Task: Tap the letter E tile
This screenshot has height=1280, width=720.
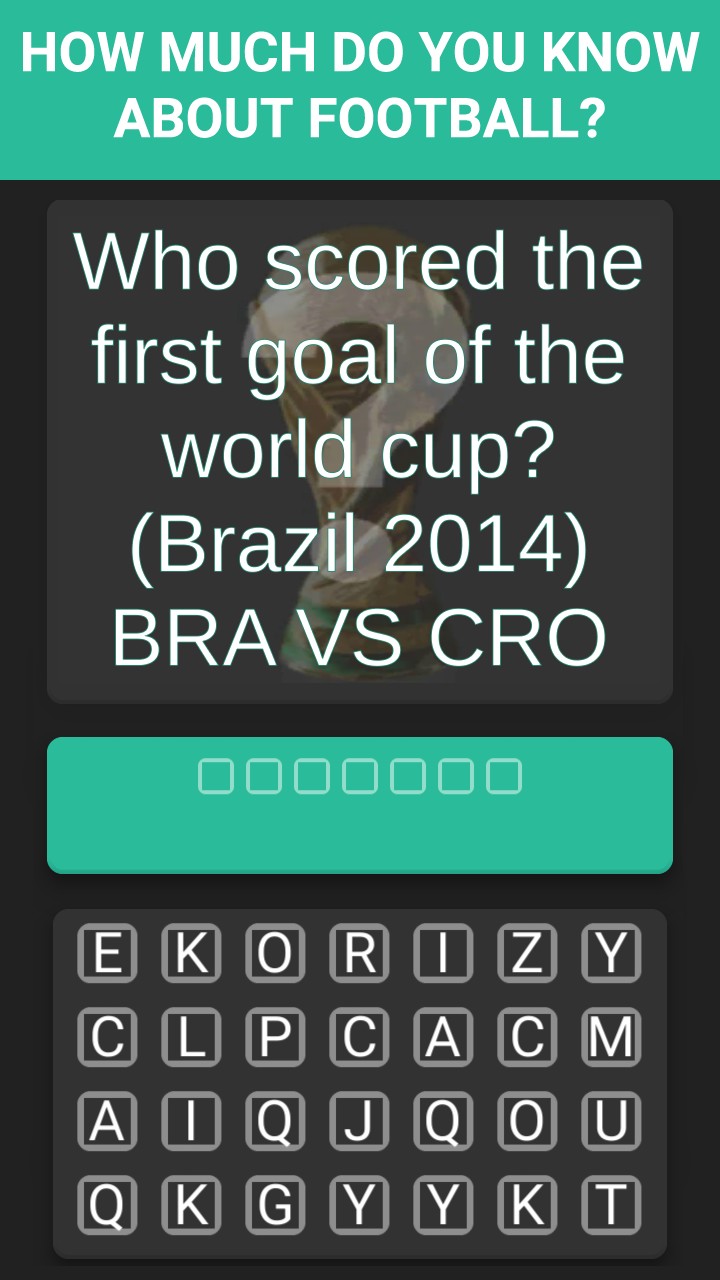Action: [107, 954]
